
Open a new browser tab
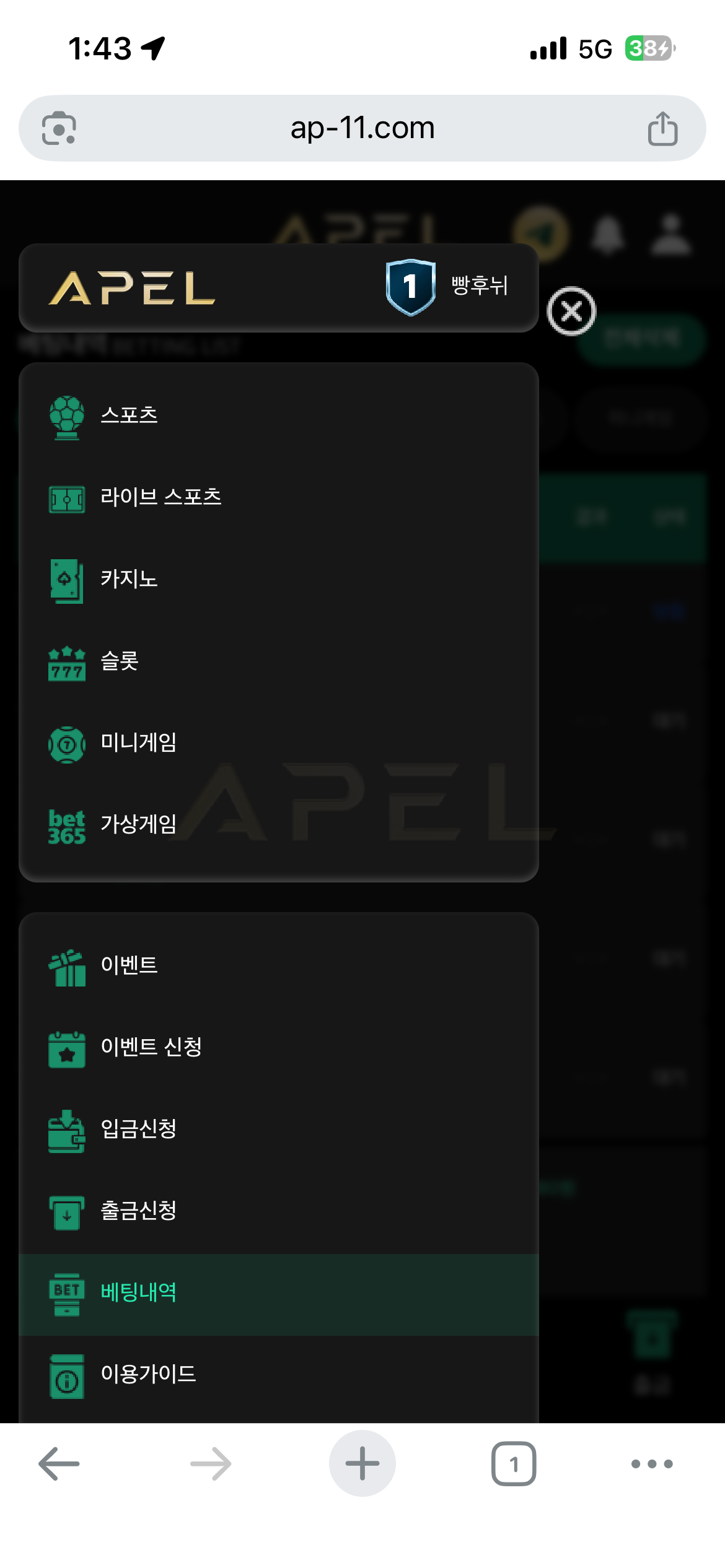pyautogui.click(x=362, y=1463)
